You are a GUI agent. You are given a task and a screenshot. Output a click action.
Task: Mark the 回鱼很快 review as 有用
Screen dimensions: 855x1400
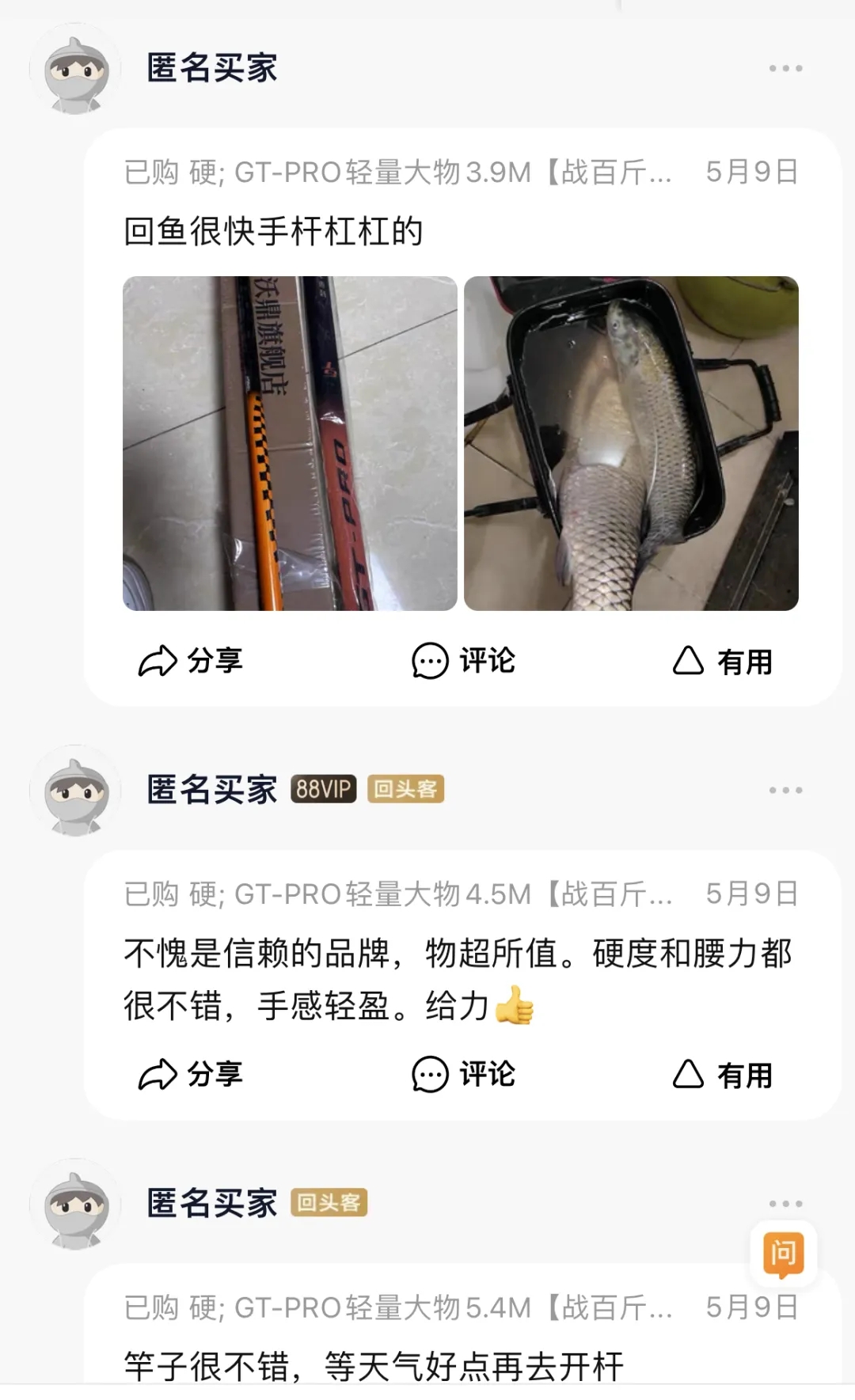point(722,661)
